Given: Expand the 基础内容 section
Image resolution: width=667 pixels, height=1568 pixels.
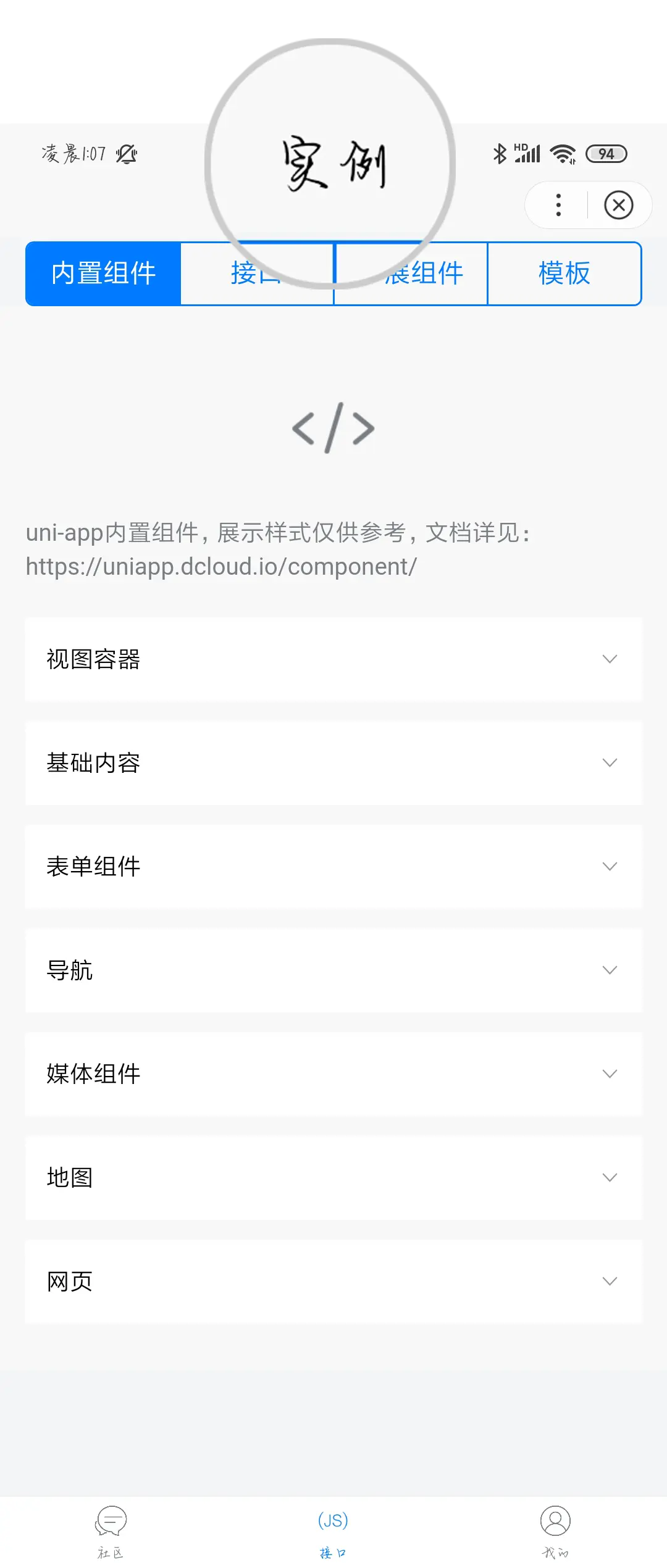Looking at the screenshot, I should coord(333,762).
